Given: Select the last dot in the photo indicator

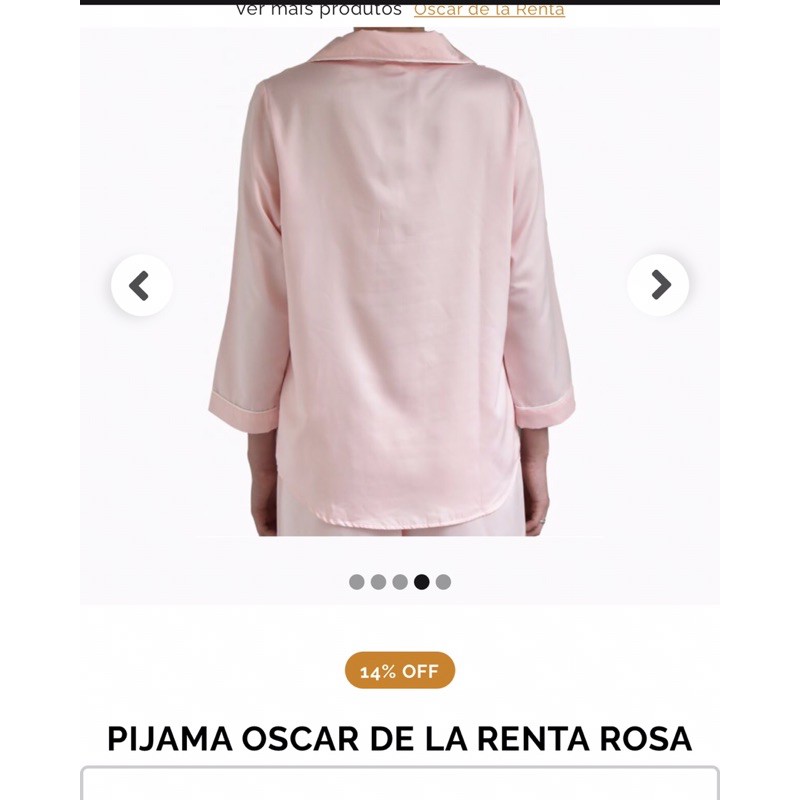Looking at the screenshot, I should pyautogui.click(x=443, y=582).
